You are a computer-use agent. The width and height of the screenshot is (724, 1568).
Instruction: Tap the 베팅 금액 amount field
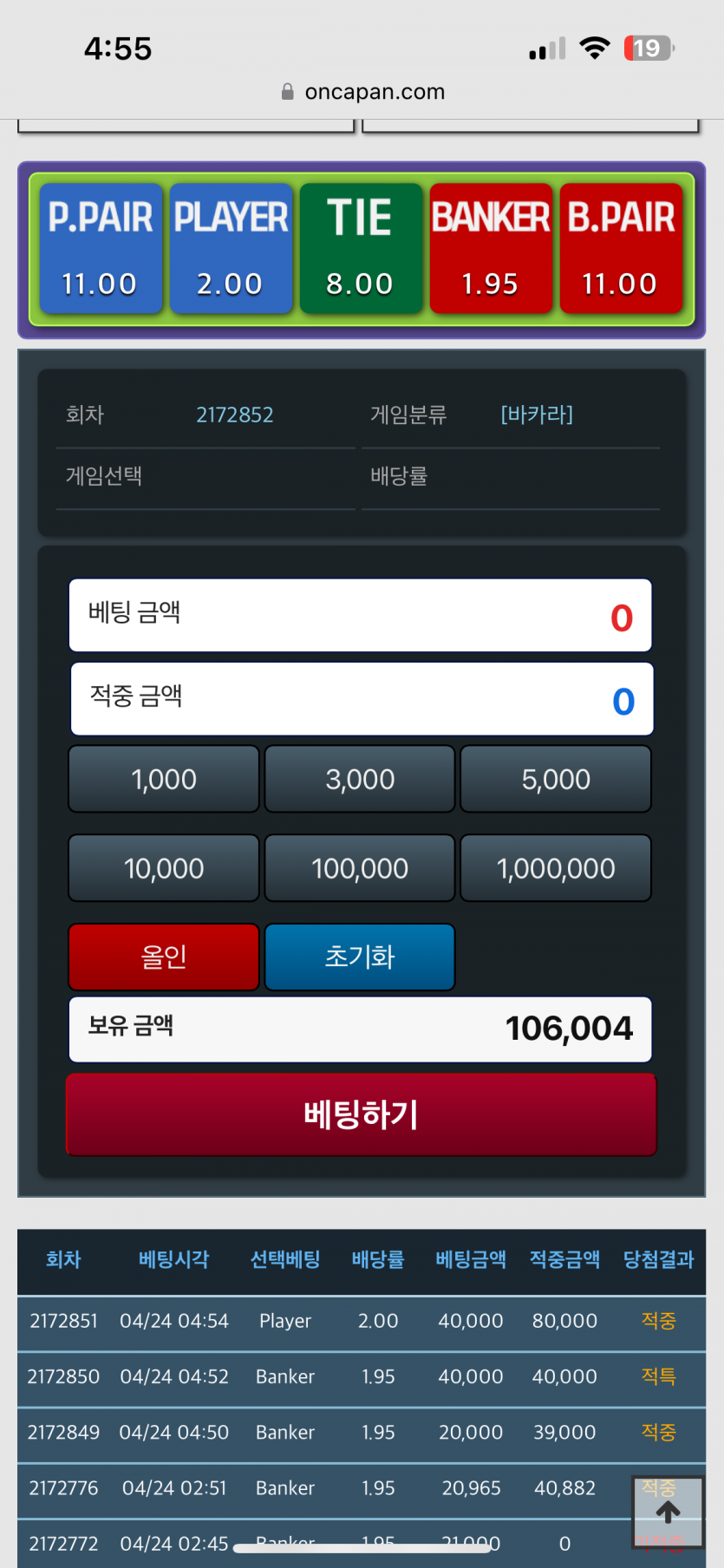(x=360, y=615)
